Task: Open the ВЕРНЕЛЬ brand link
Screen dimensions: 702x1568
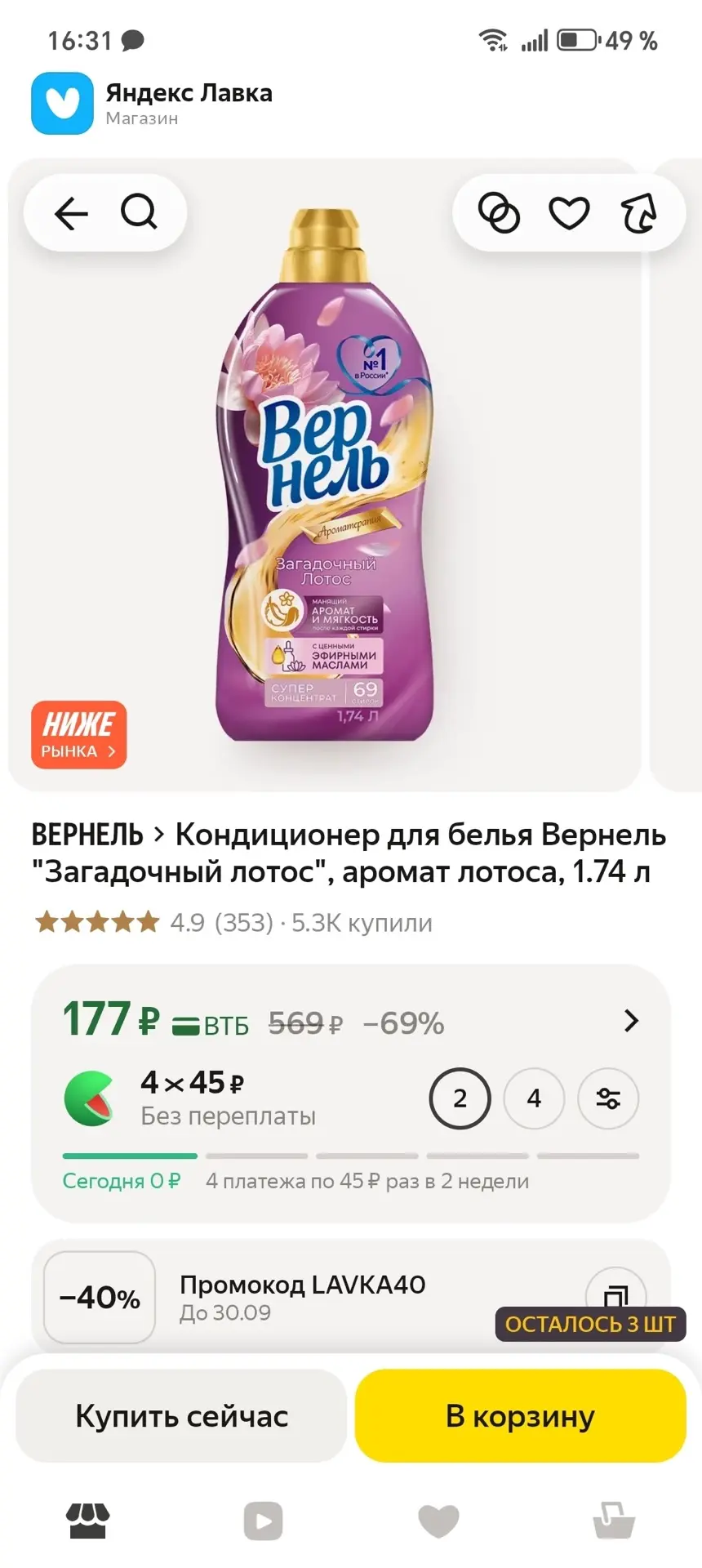Action: click(x=87, y=835)
